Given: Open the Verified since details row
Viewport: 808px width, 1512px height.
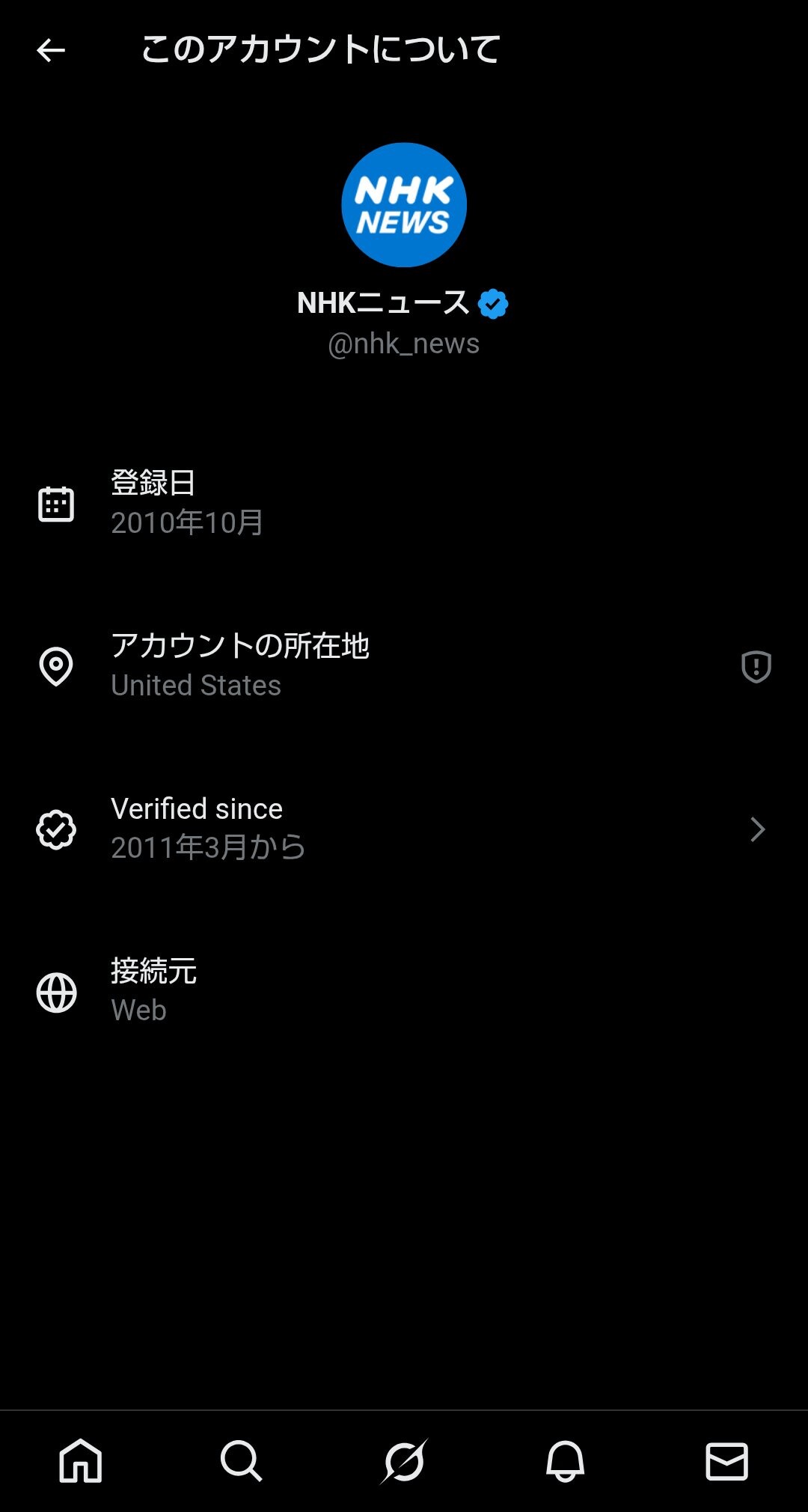Looking at the screenshot, I should (404, 829).
